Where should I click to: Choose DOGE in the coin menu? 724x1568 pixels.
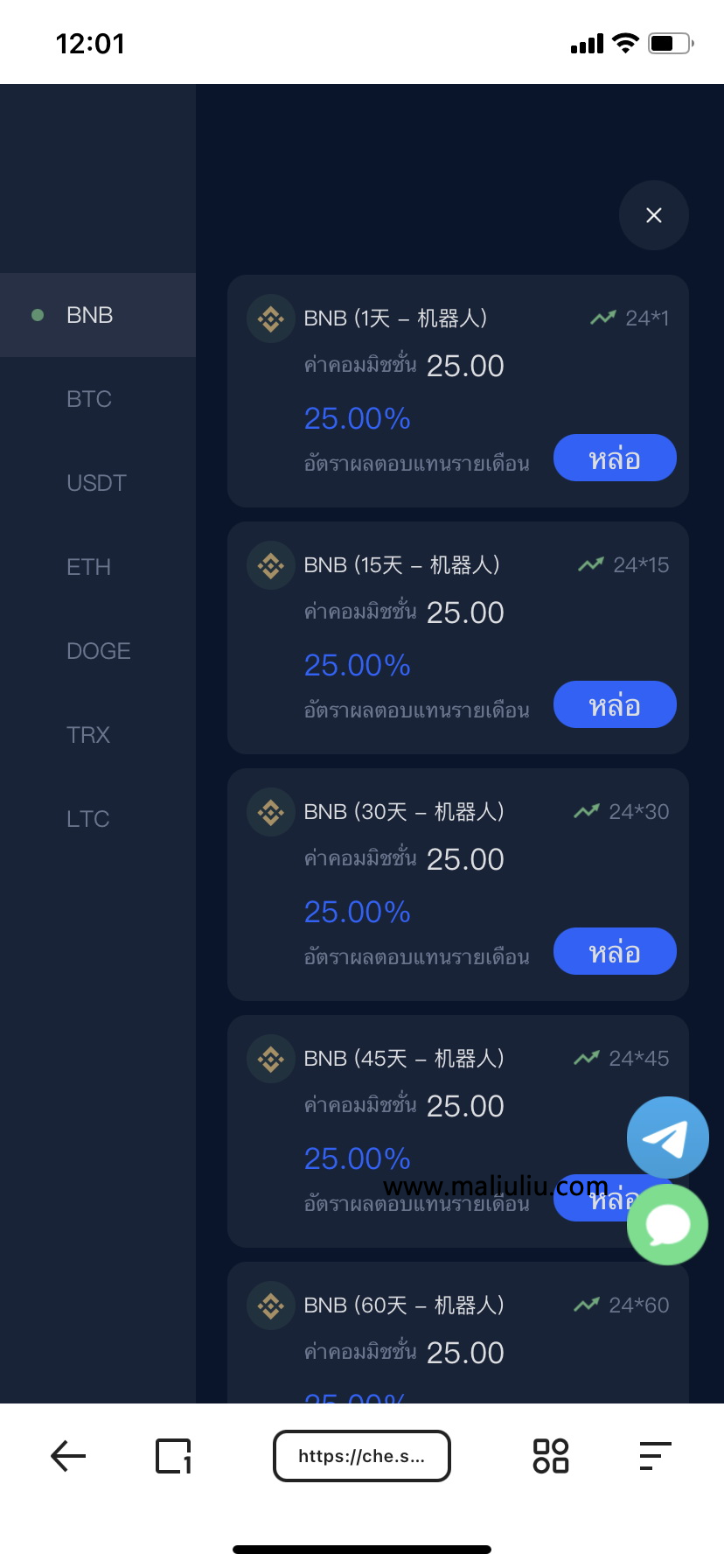[98, 651]
